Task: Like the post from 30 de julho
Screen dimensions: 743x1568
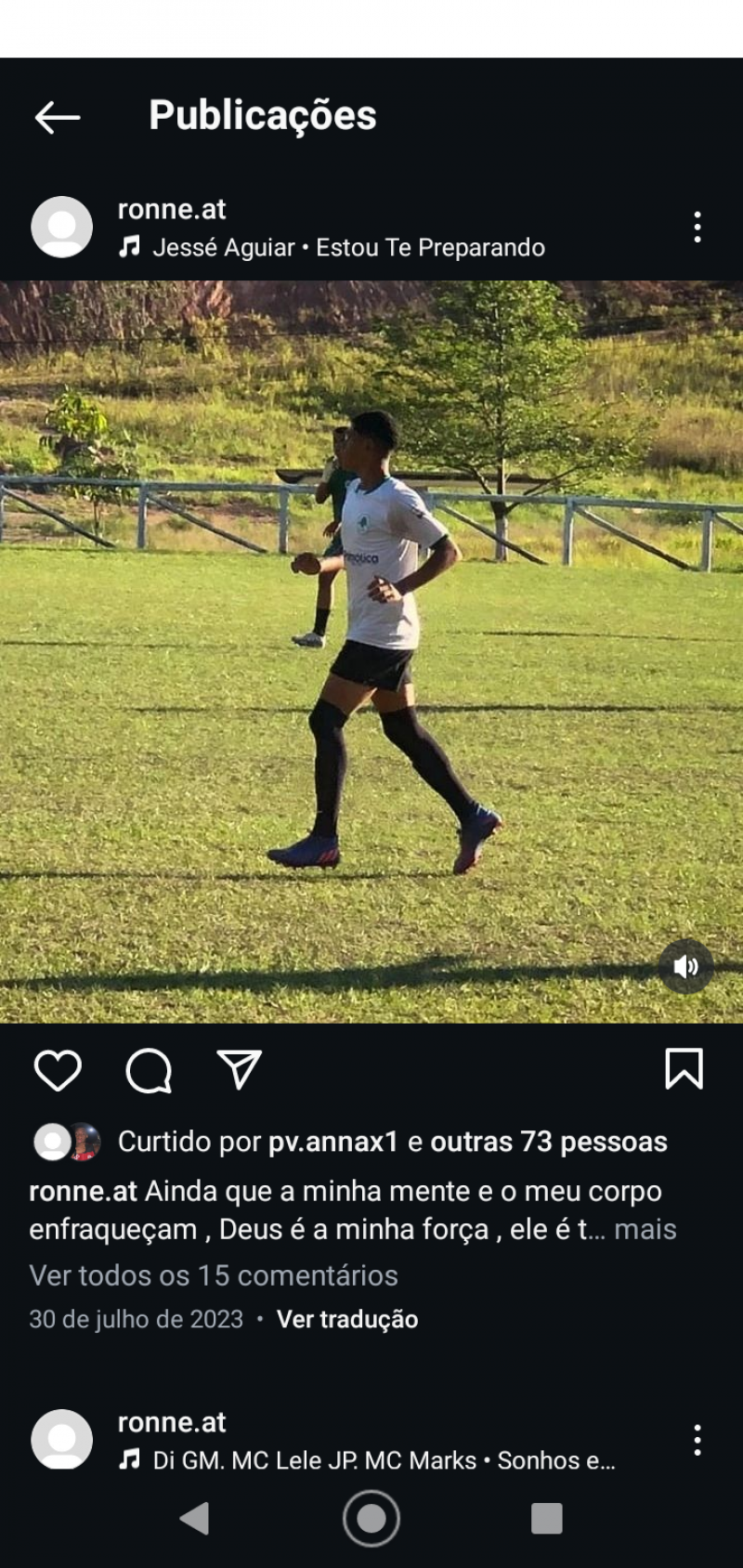Action: click(58, 1070)
